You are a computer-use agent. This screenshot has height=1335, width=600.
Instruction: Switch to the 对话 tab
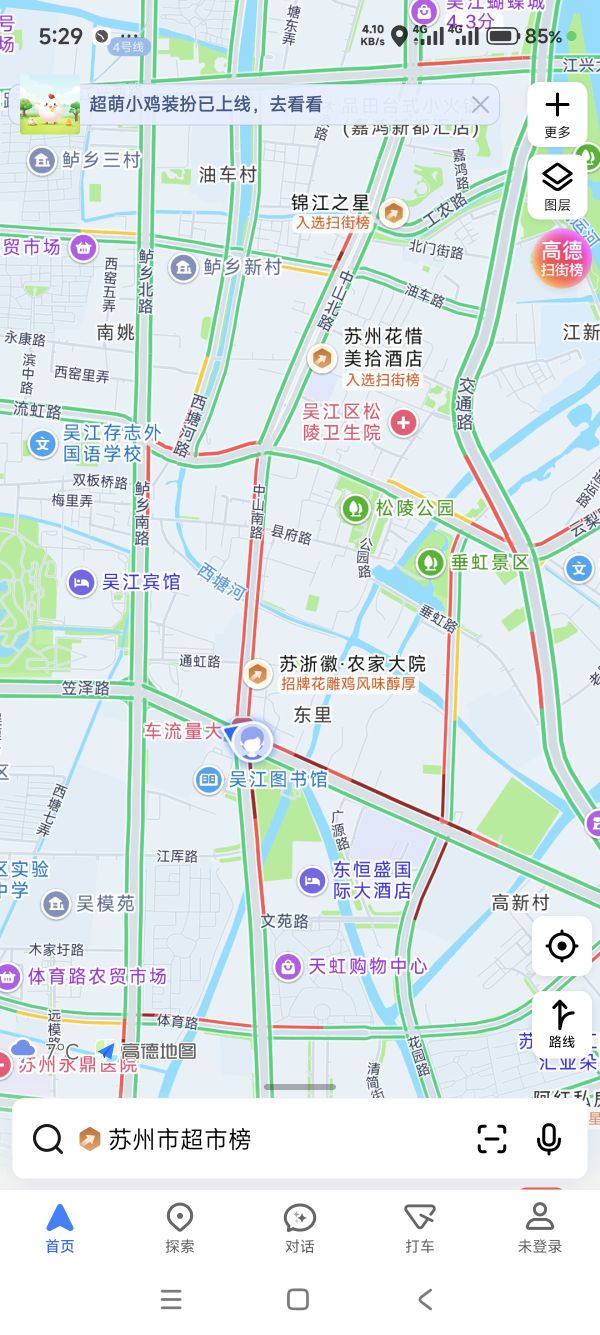300,1228
